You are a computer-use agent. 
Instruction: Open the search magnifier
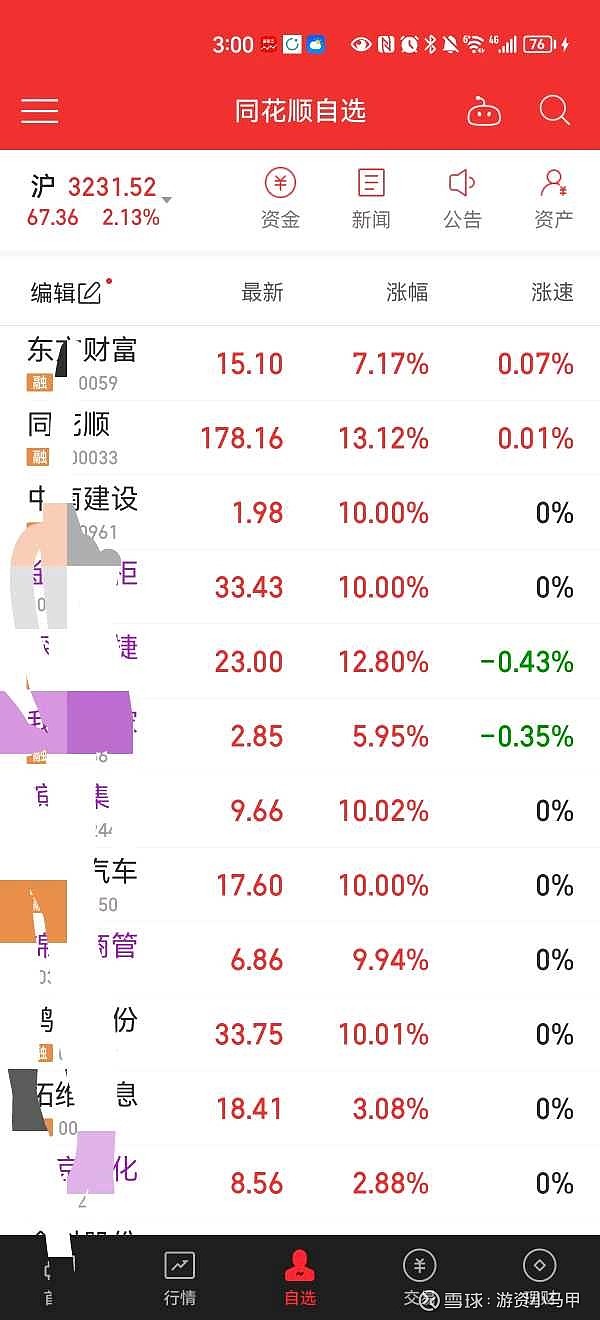(x=555, y=110)
